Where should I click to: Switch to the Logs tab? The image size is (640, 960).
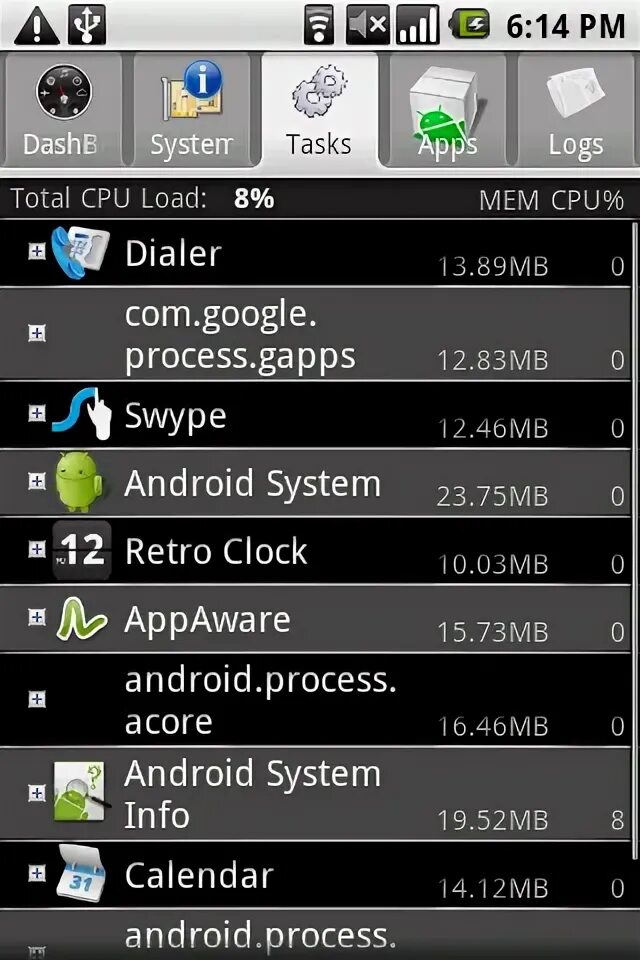click(576, 110)
